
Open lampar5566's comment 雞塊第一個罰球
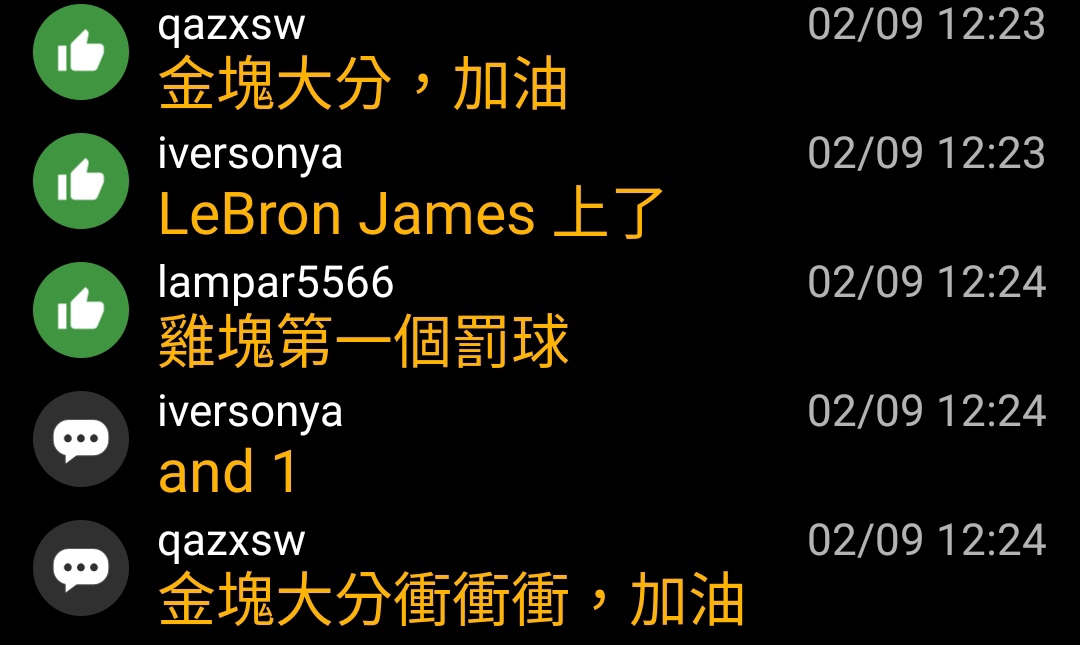pos(364,343)
